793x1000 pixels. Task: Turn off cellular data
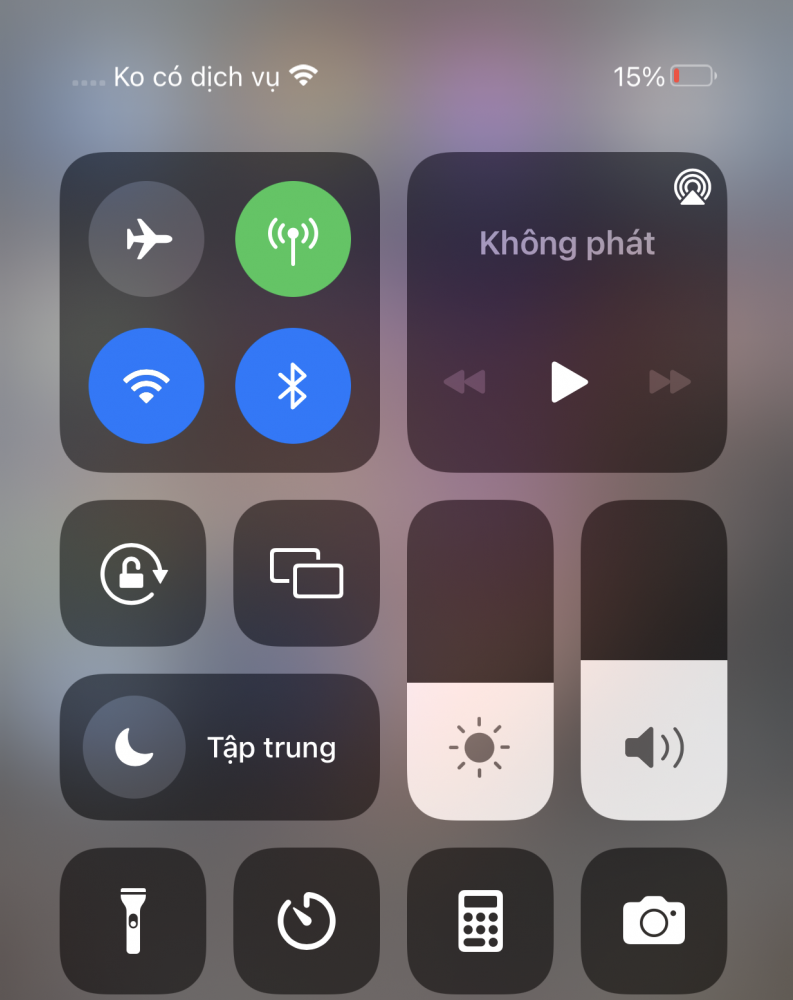[x=293, y=239]
